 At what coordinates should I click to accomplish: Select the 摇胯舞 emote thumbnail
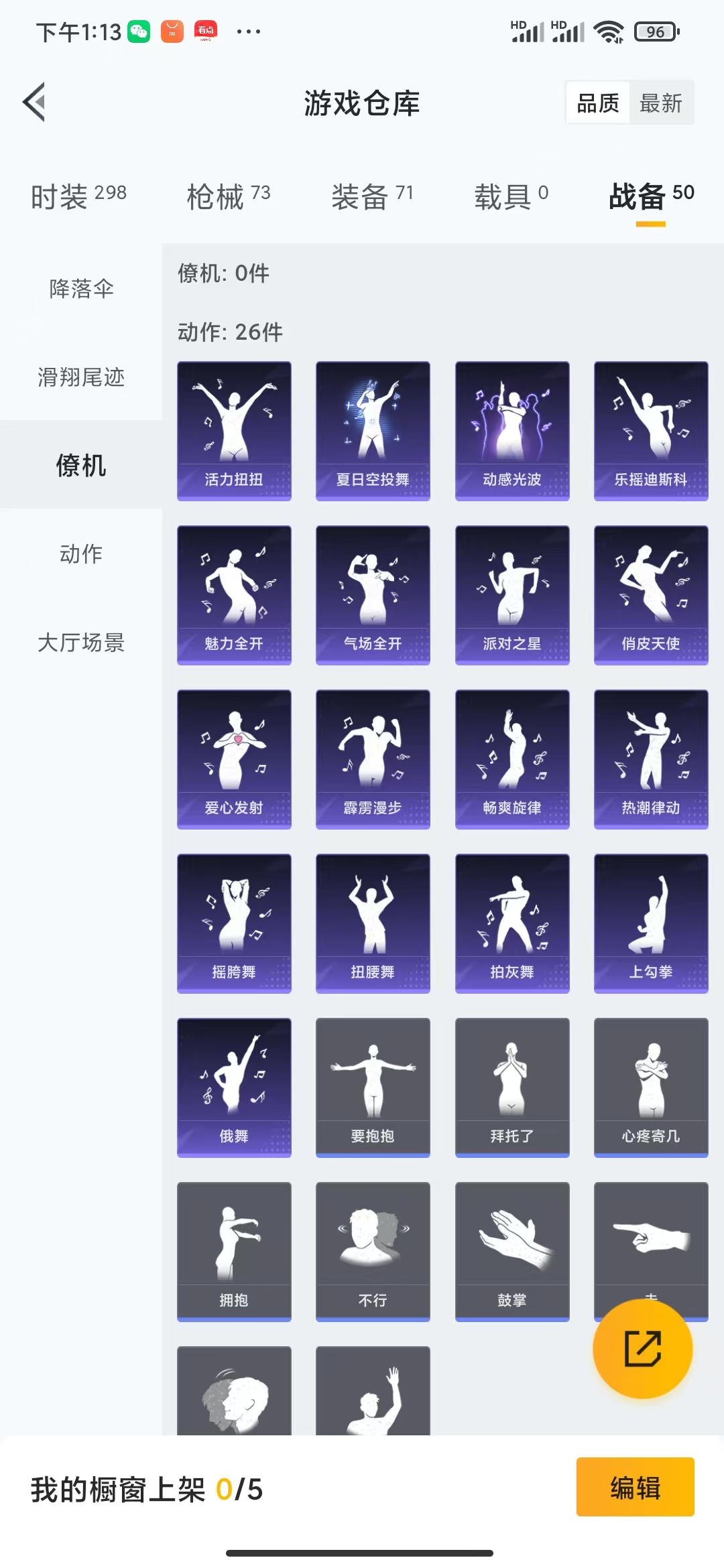234,923
